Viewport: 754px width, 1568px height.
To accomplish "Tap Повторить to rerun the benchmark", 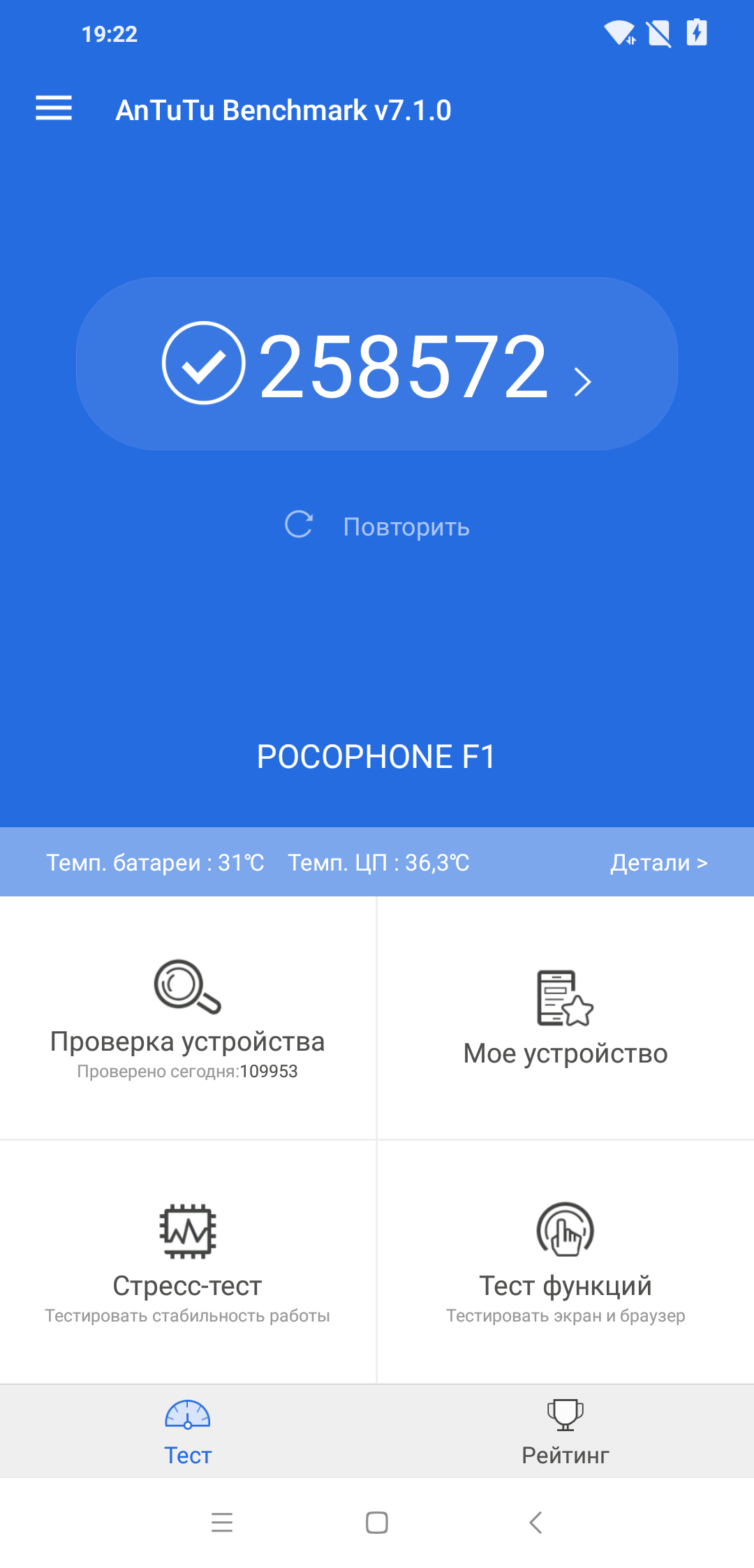I will pyautogui.click(x=377, y=526).
